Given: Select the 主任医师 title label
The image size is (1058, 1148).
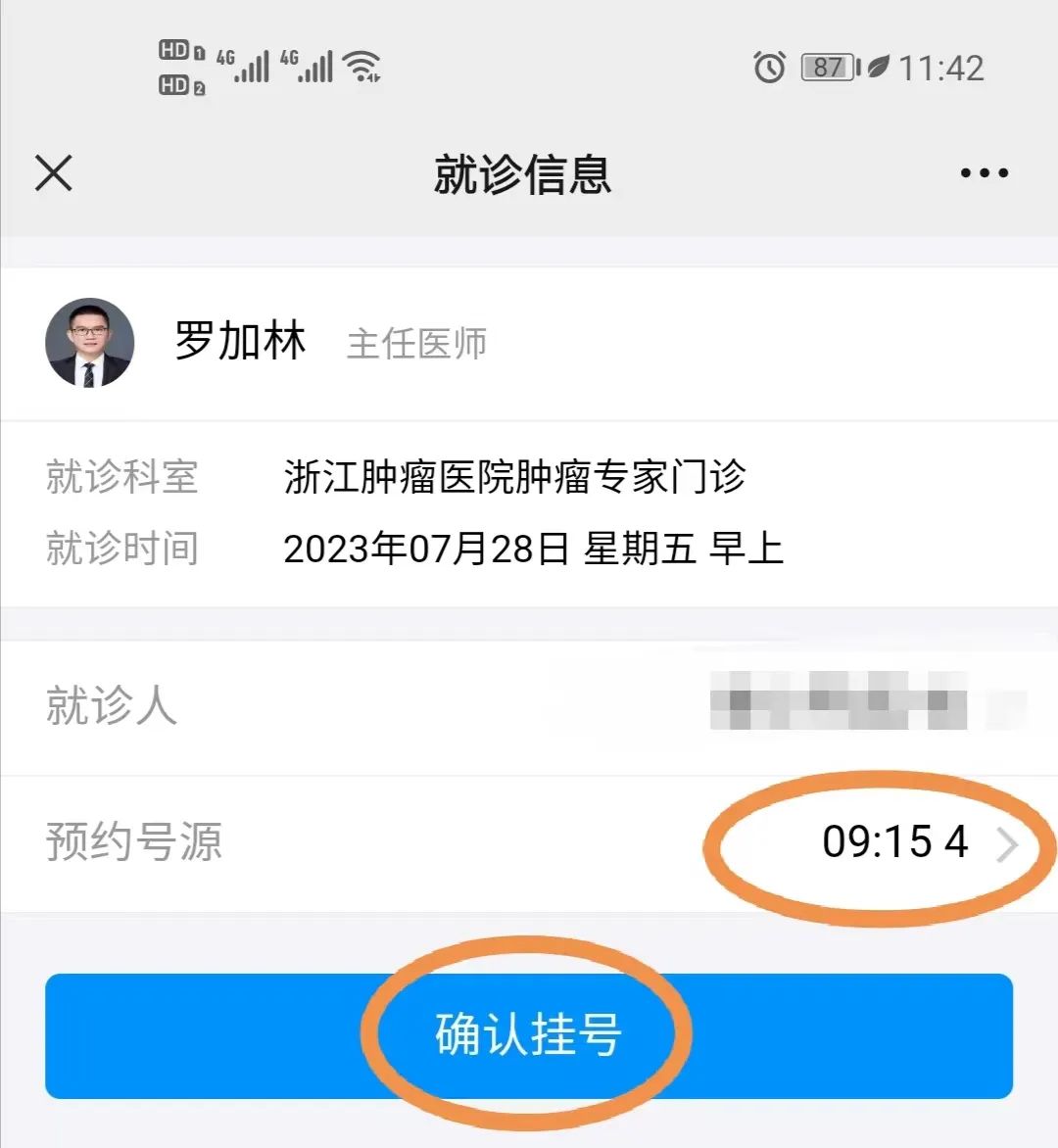Looking at the screenshot, I should [x=417, y=345].
